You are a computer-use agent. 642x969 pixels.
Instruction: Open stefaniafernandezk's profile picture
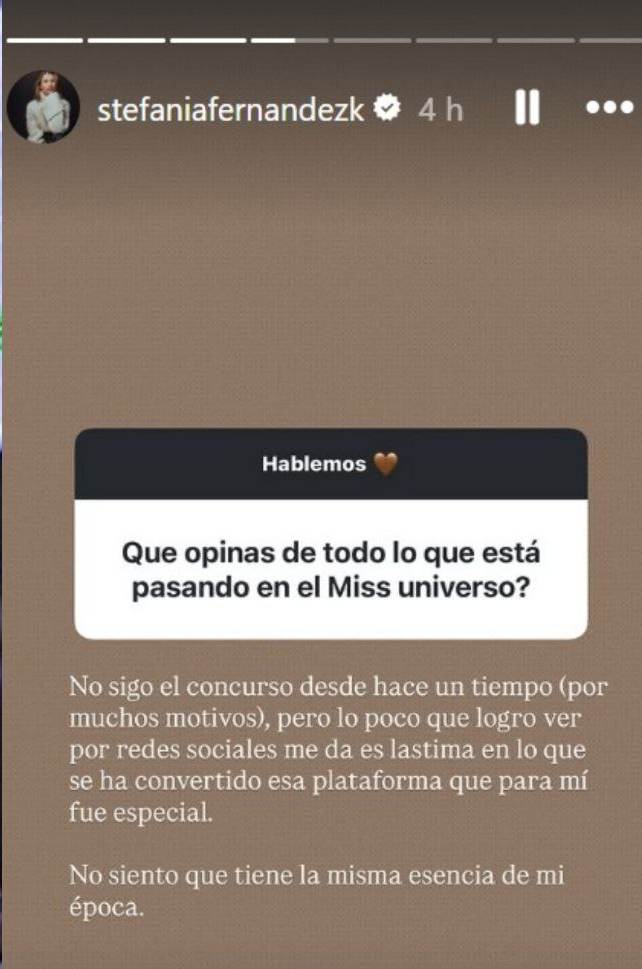pyautogui.click(x=43, y=107)
